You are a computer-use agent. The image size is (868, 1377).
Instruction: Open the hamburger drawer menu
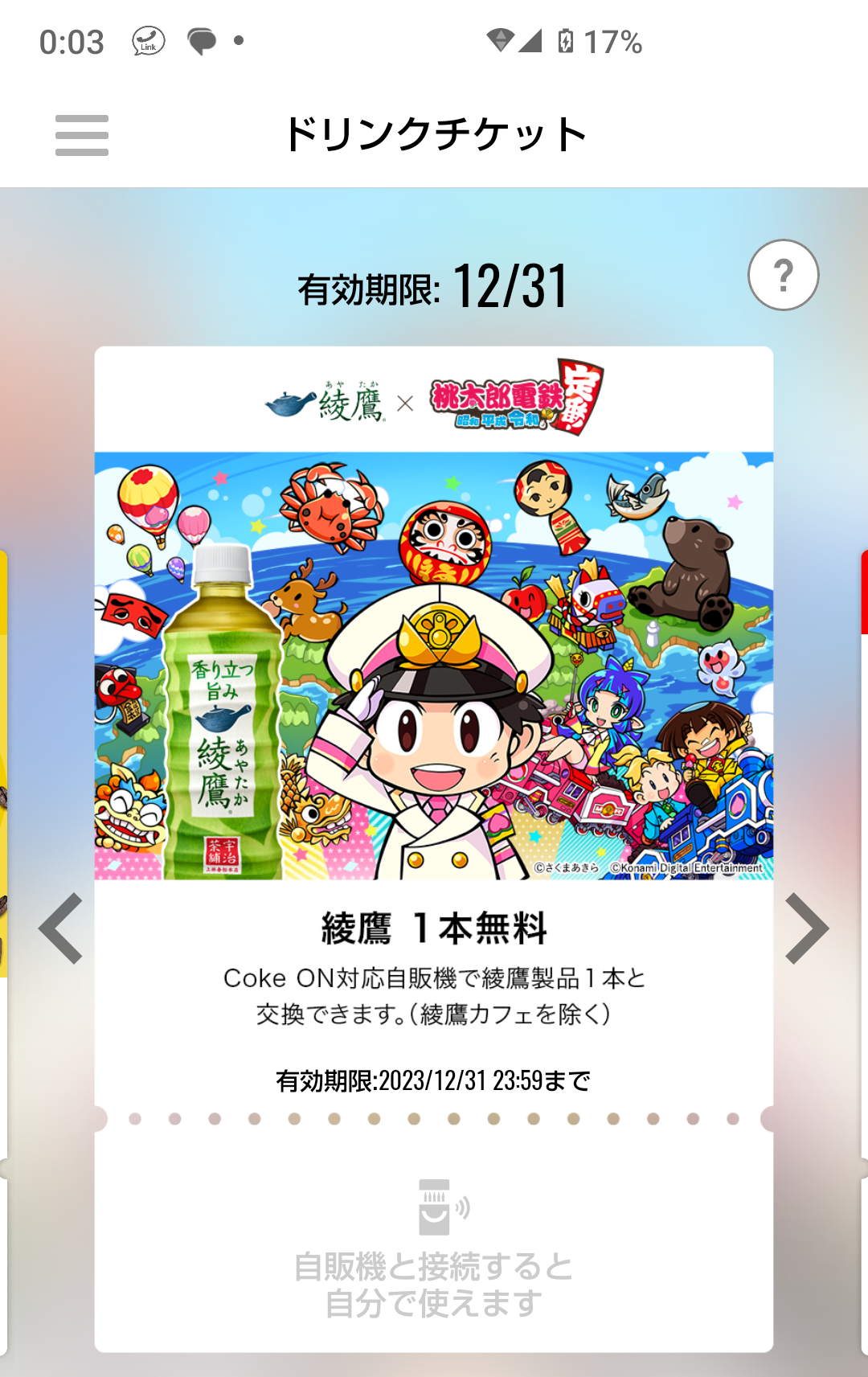point(81,135)
